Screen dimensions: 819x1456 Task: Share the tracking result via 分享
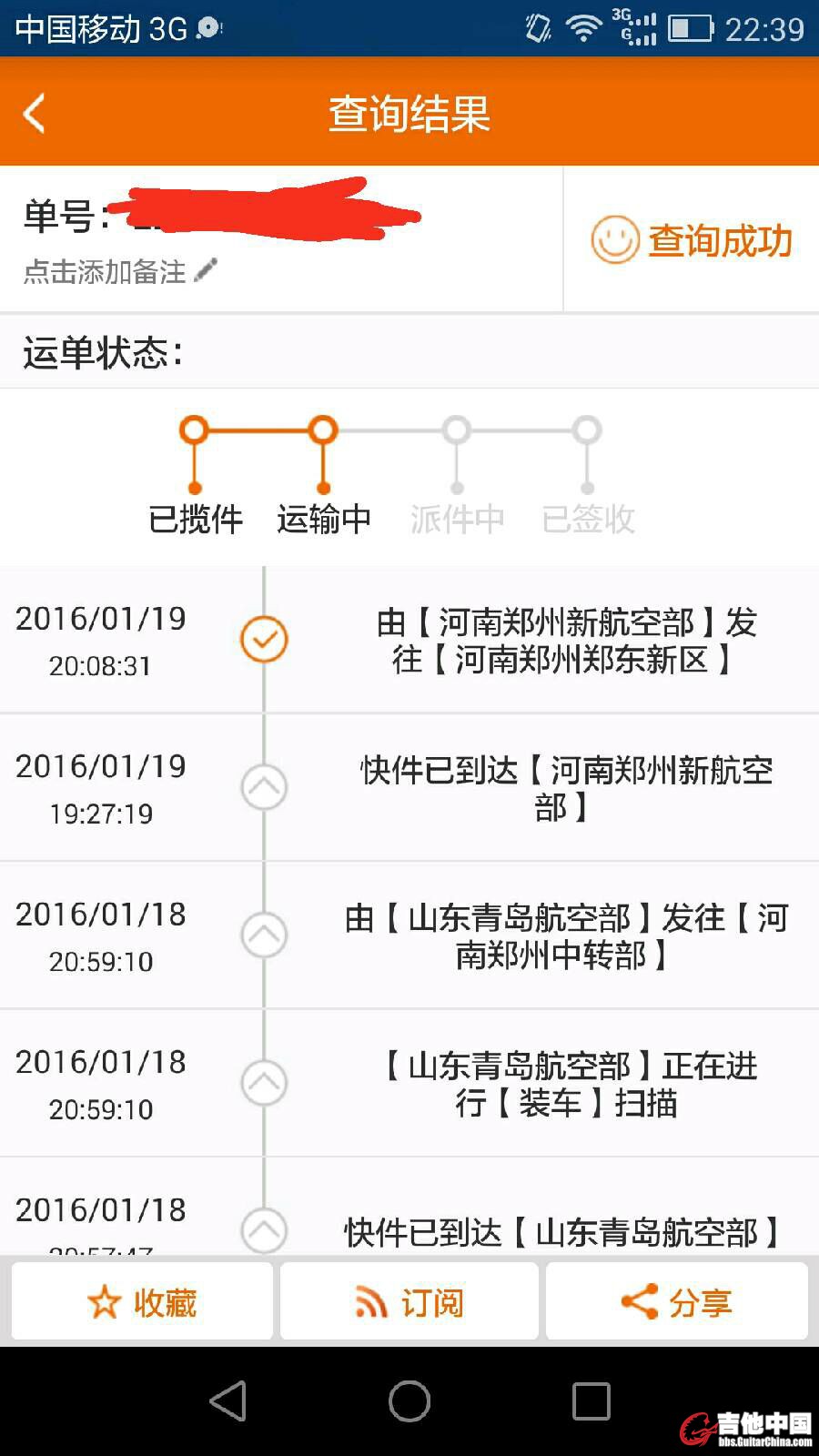tap(676, 1302)
